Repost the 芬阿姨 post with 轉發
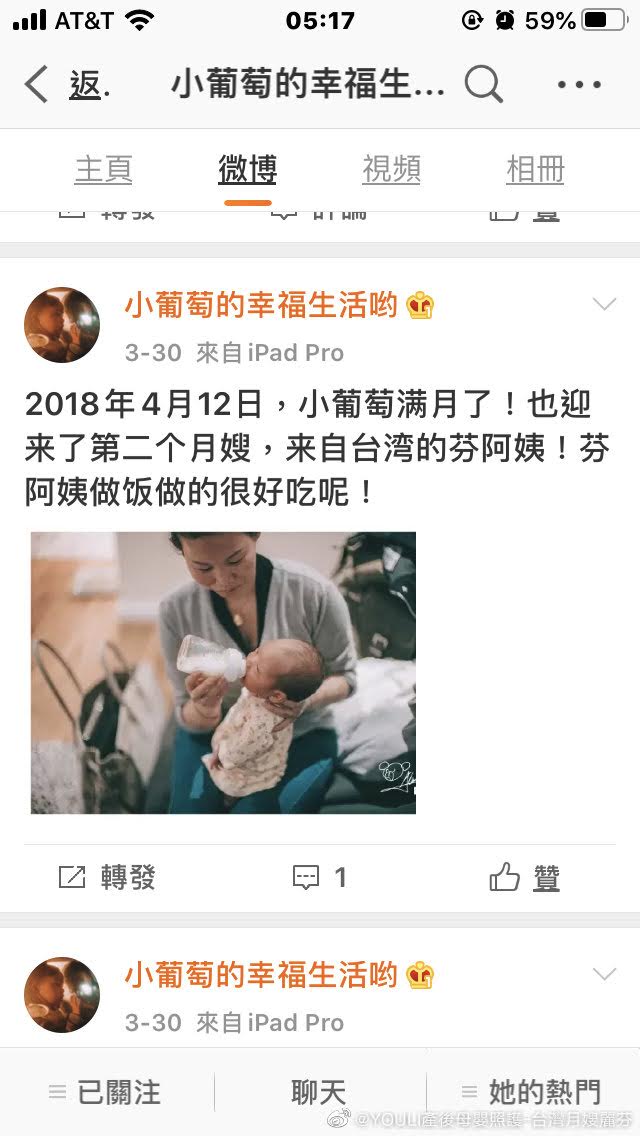Viewport: 640px width, 1136px height. [107, 878]
